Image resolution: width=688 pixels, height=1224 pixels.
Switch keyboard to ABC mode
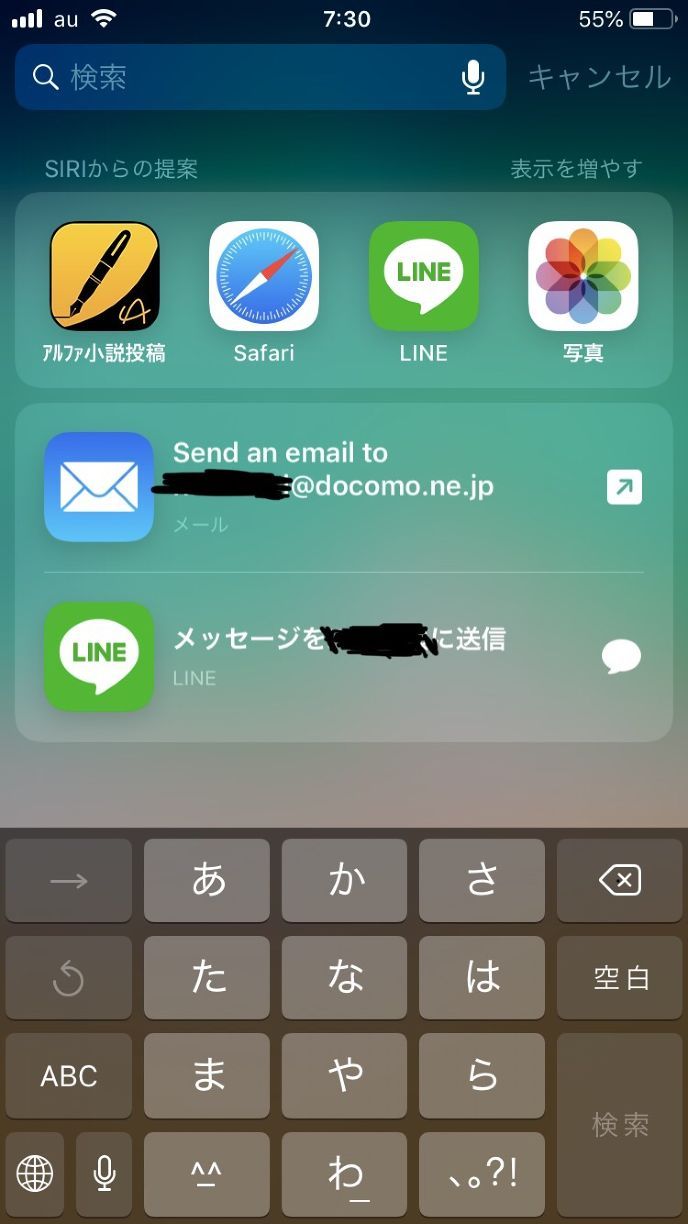pos(69,1076)
